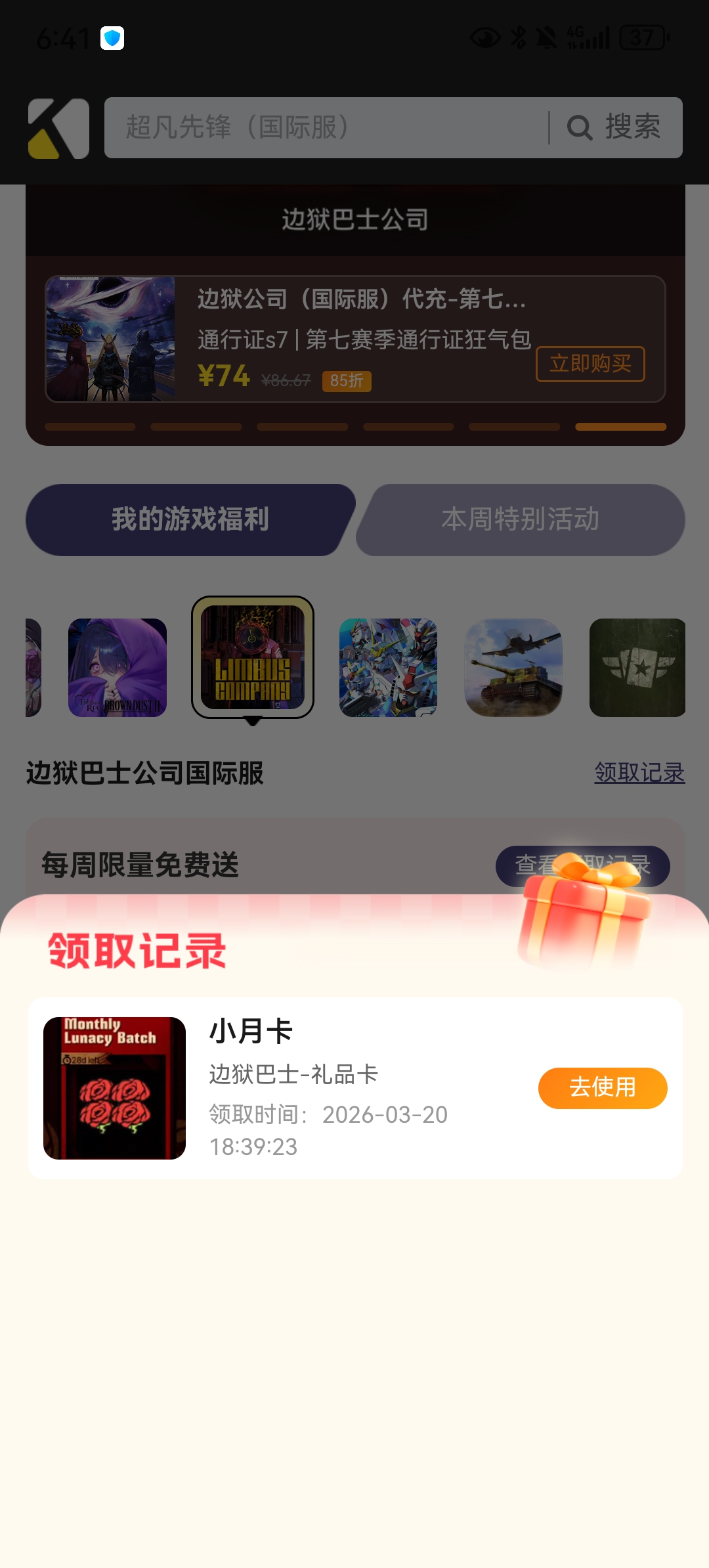Image resolution: width=709 pixels, height=1568 pixels.
Task: Tap the app logo in the header
Action: tap(58, 128)
